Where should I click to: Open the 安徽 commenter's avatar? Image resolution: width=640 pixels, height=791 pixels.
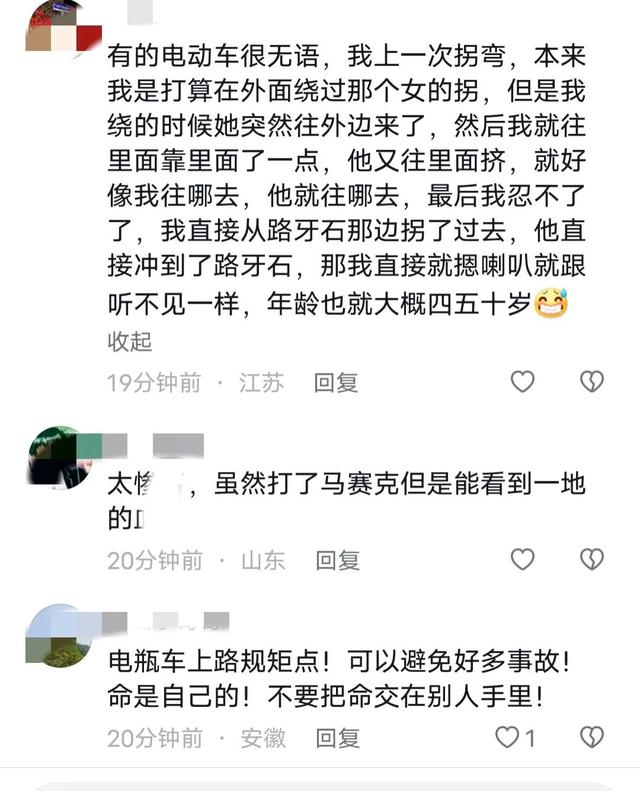(x=59, y=635)
